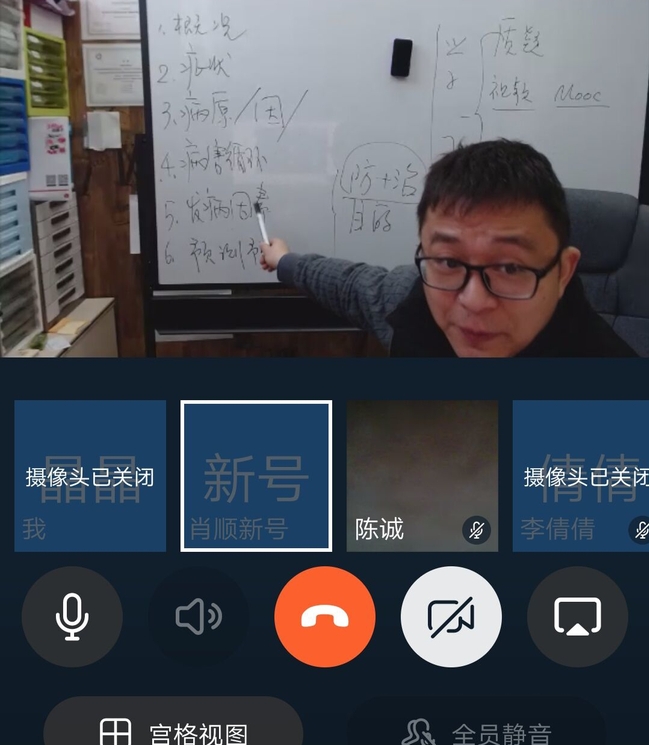Mute the microphone
The width and height of the screenshot is (649, 745).
(72, 617)
